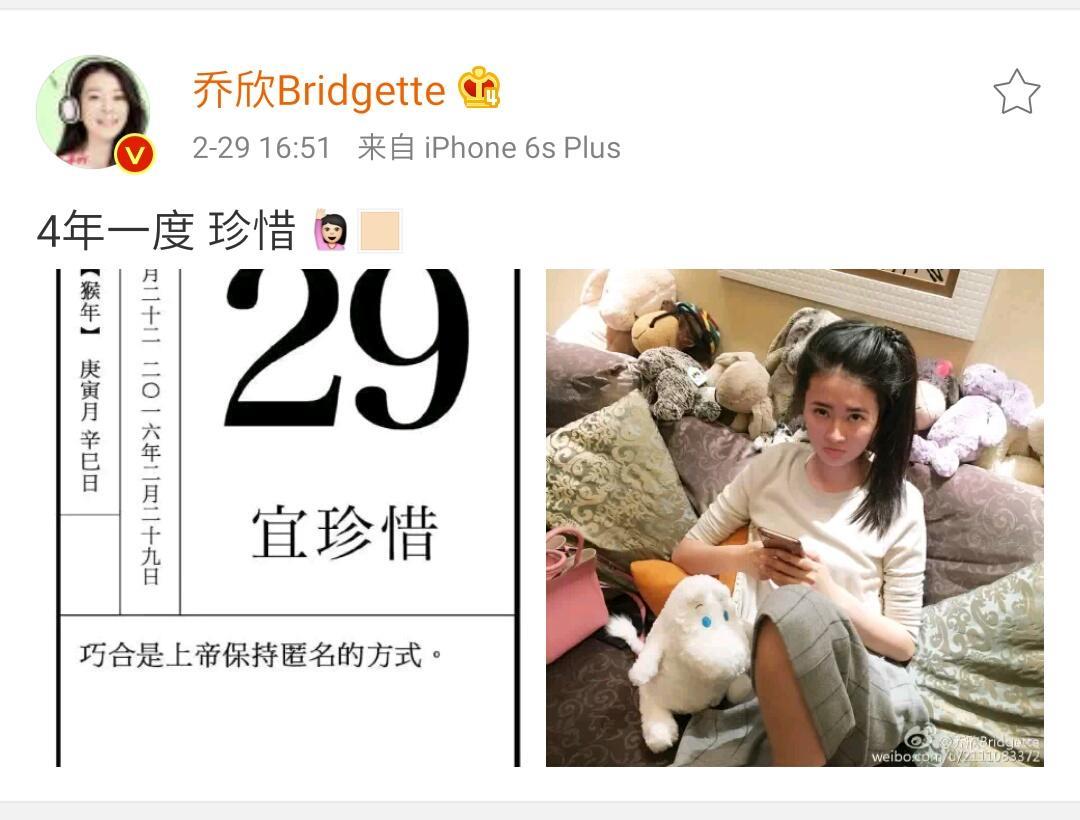1080x820 pixels.
Task: Open the calendar image with 29
Action: pyautogui.click(x=288, y=517)
